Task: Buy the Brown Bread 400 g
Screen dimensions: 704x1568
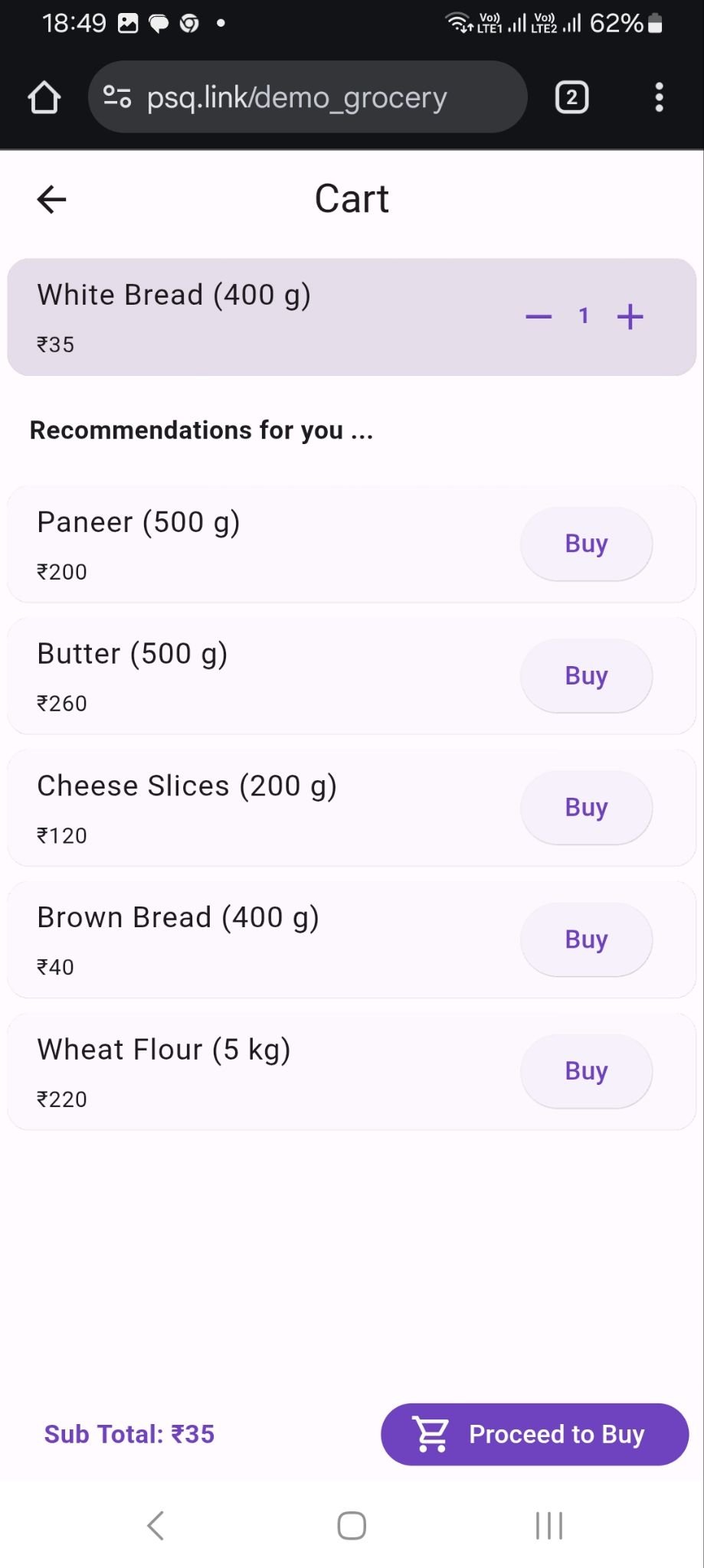Action: click(x=585, y=939)
